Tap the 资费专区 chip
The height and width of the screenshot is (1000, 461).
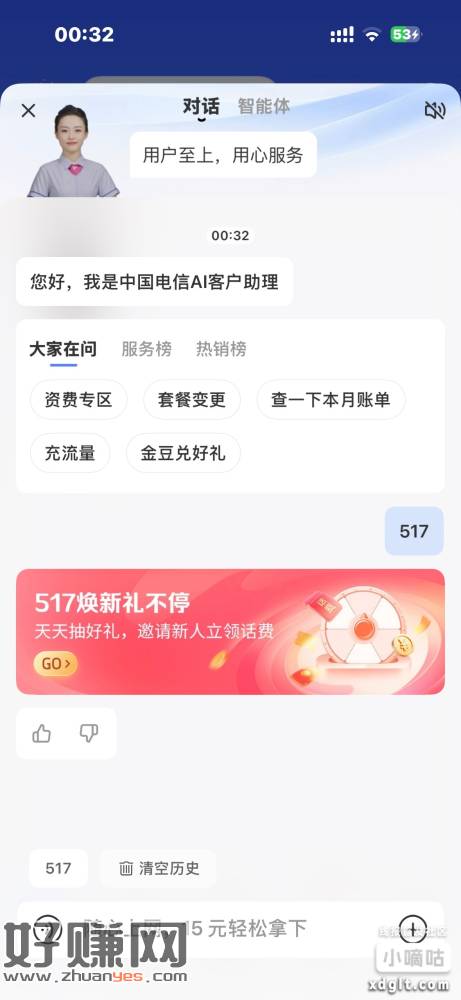[x=78, y=400]
